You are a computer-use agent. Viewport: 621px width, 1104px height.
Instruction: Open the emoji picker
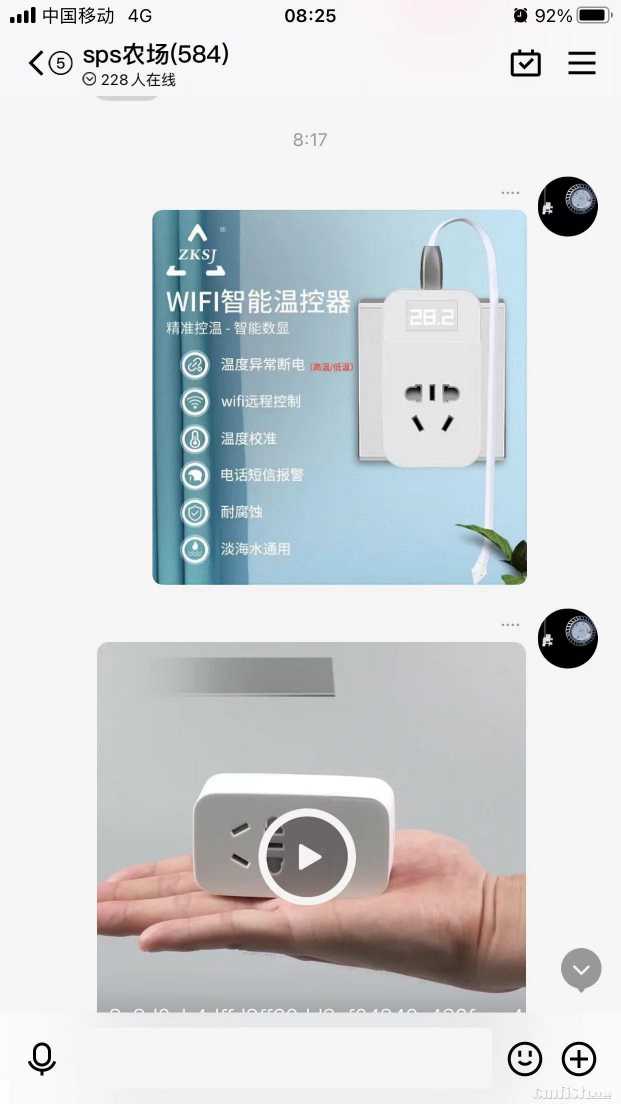[525, 1058]
